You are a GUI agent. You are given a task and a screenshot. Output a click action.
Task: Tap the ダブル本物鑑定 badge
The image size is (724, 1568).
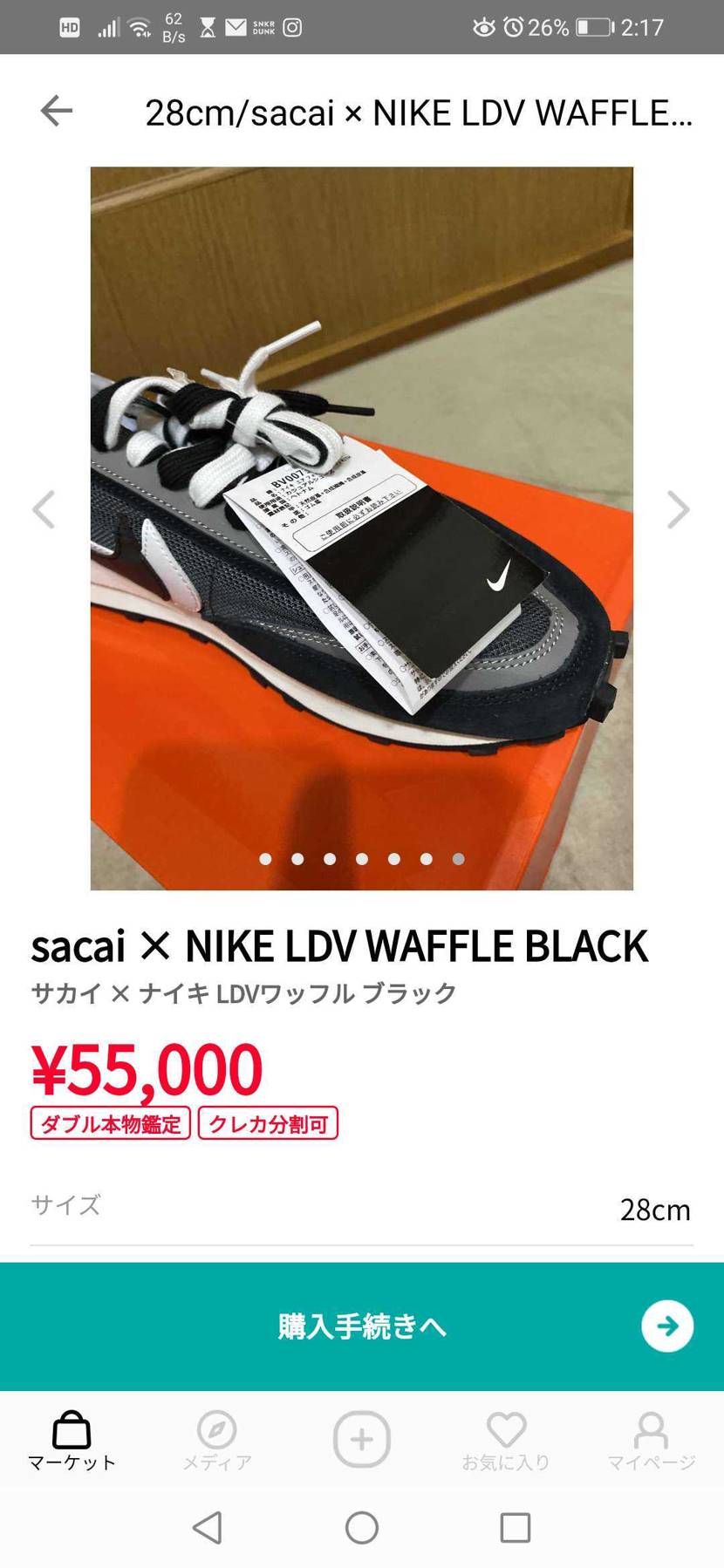[x=111, y=1123]
